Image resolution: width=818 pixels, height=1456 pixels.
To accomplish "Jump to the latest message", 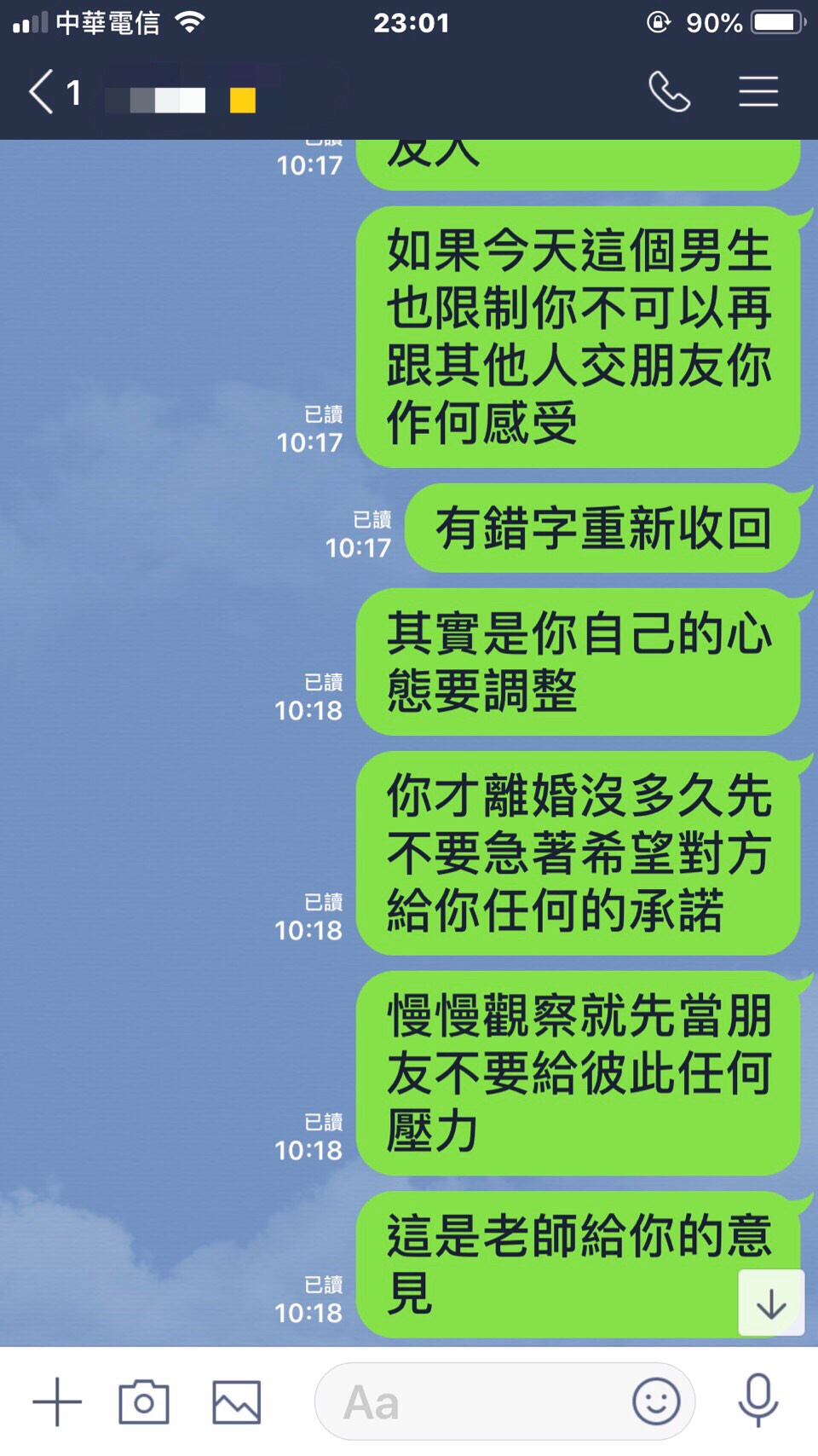I will click(770, 1303).
